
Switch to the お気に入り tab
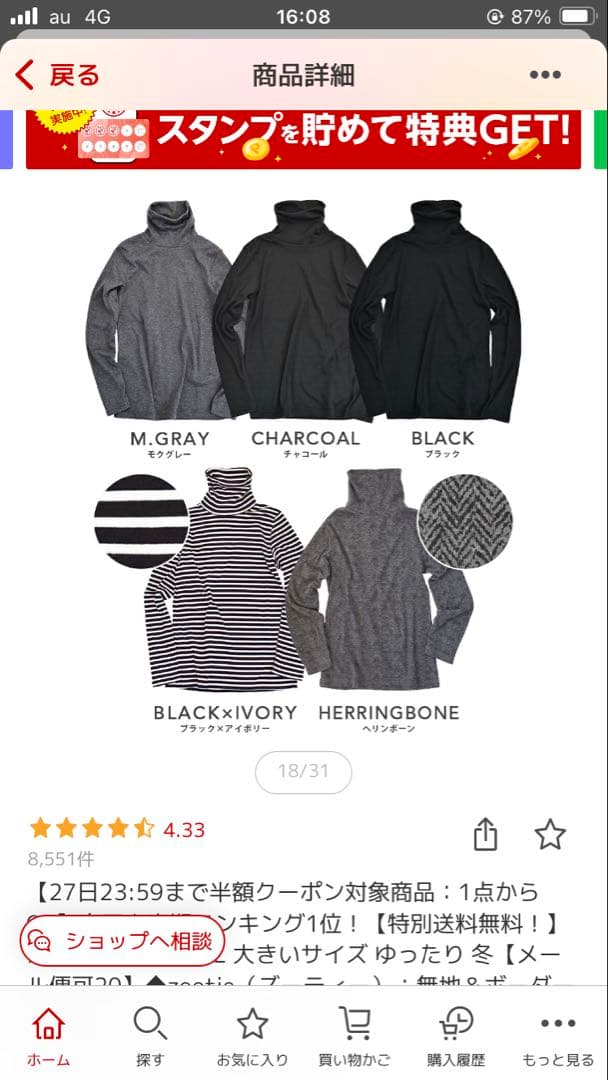[252, 1035]
